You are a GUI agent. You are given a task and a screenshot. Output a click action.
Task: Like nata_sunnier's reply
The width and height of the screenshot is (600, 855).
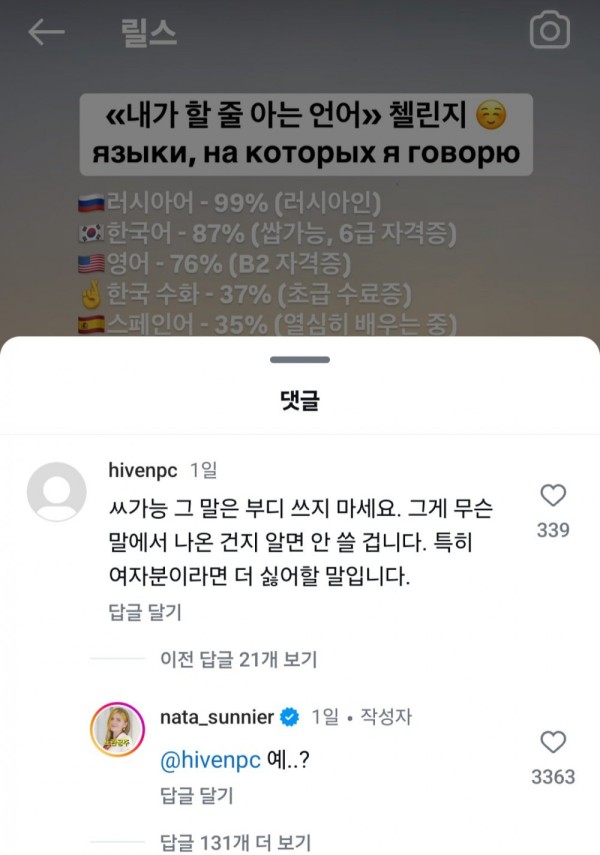pyautogui.click(x=552, y=742)
